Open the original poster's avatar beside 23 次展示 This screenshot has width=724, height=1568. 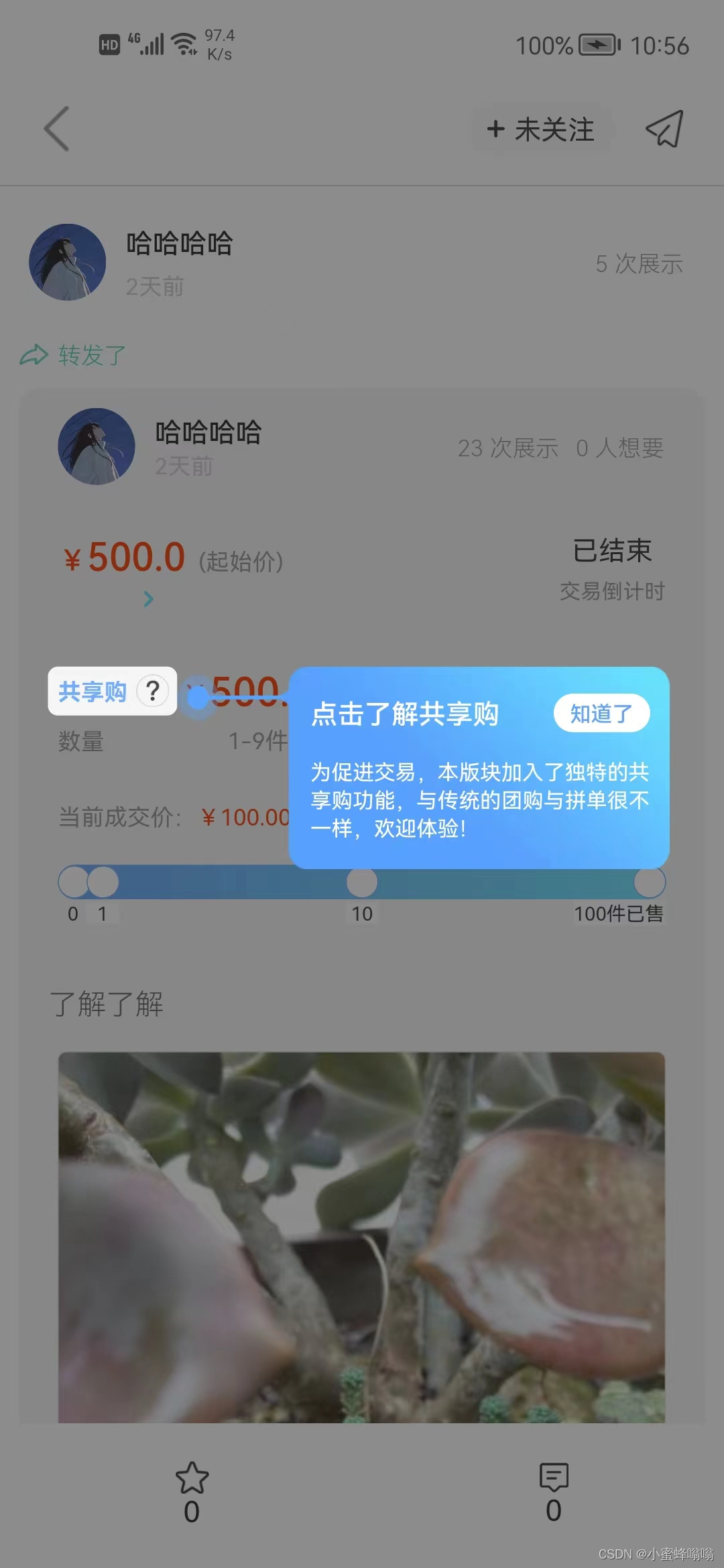(x=97, y=446)
